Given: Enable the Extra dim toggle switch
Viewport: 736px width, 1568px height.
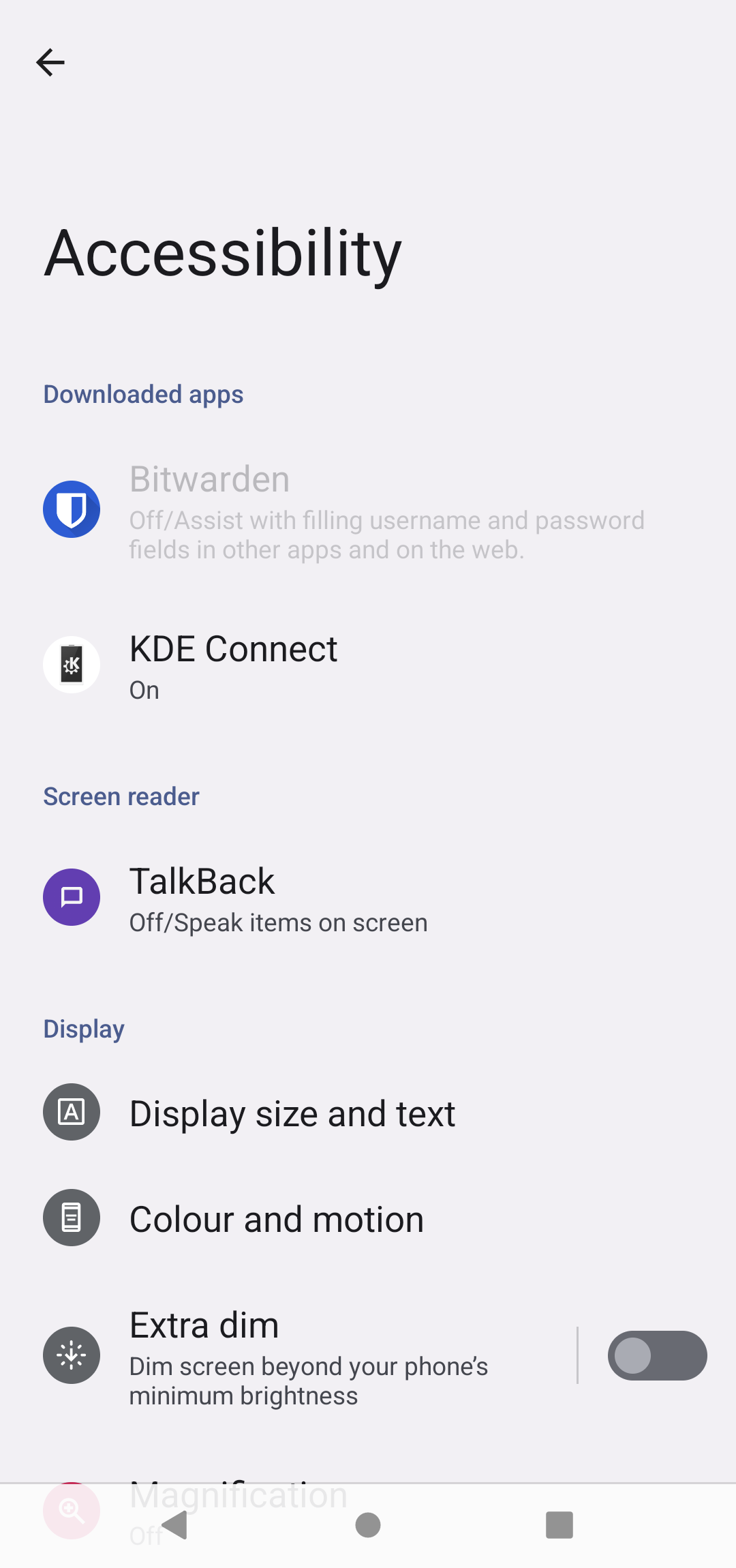Looking at the screenshot, I should pyautogui.click(x=656, y=1355).
